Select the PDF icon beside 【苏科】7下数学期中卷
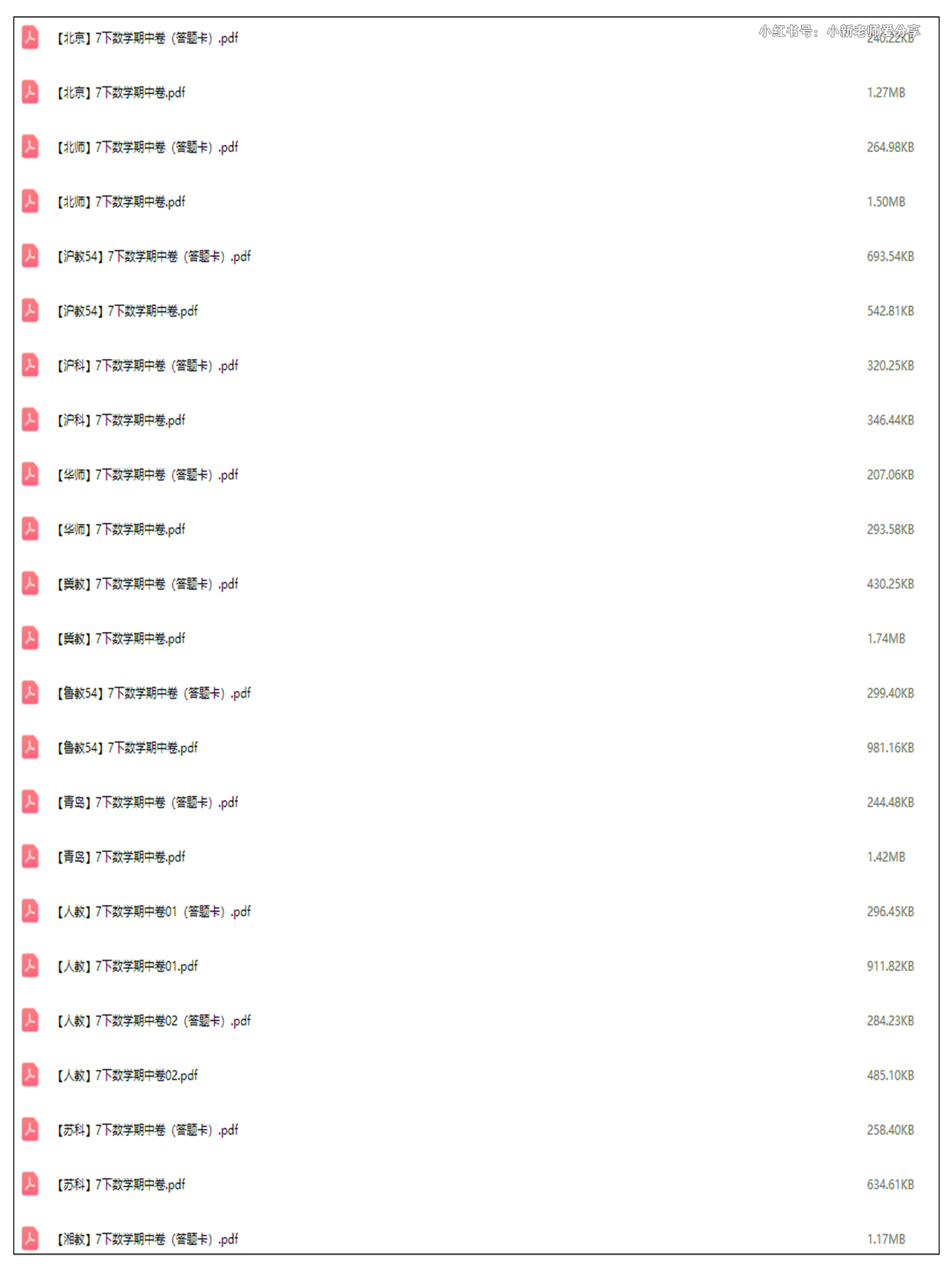 click(x=29, y=1185)
